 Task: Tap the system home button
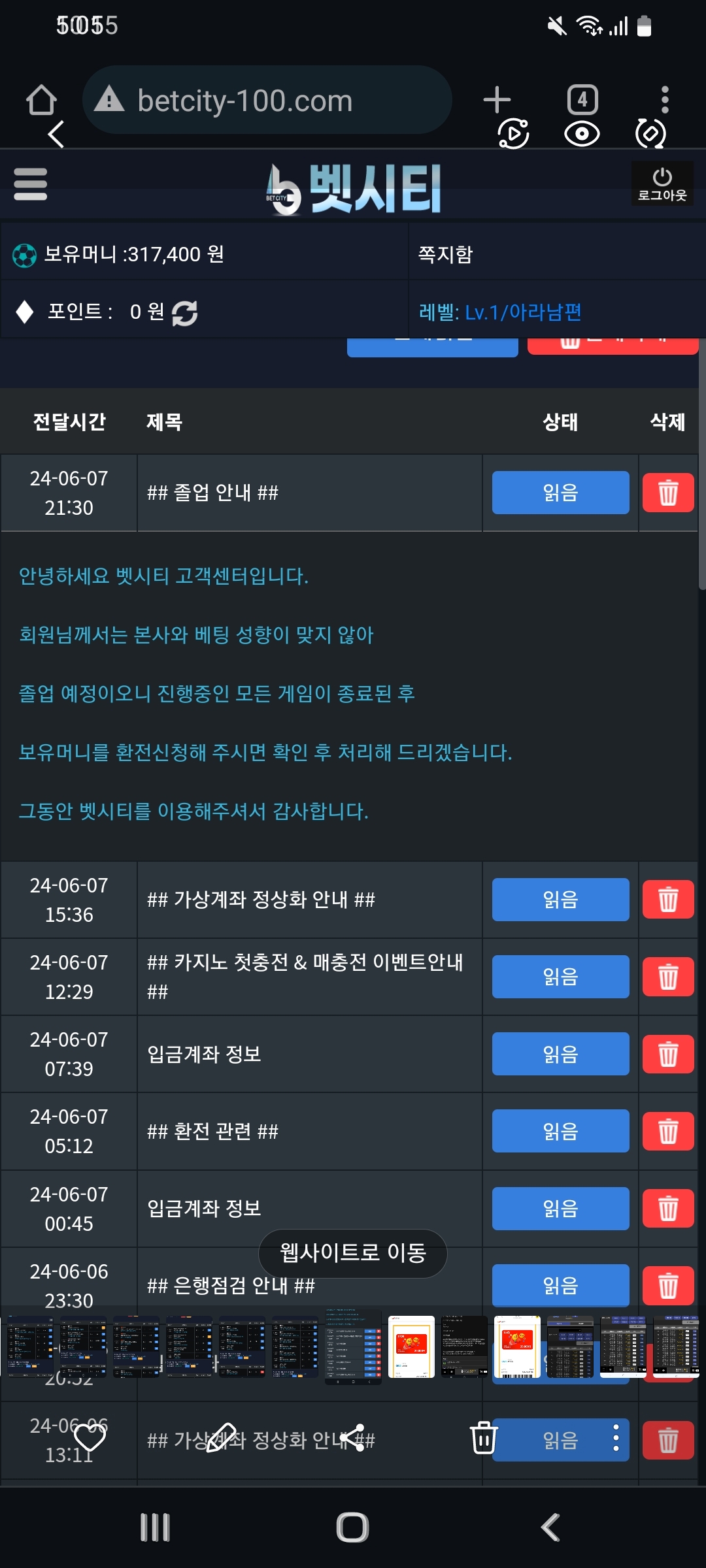click(353, 1527)
